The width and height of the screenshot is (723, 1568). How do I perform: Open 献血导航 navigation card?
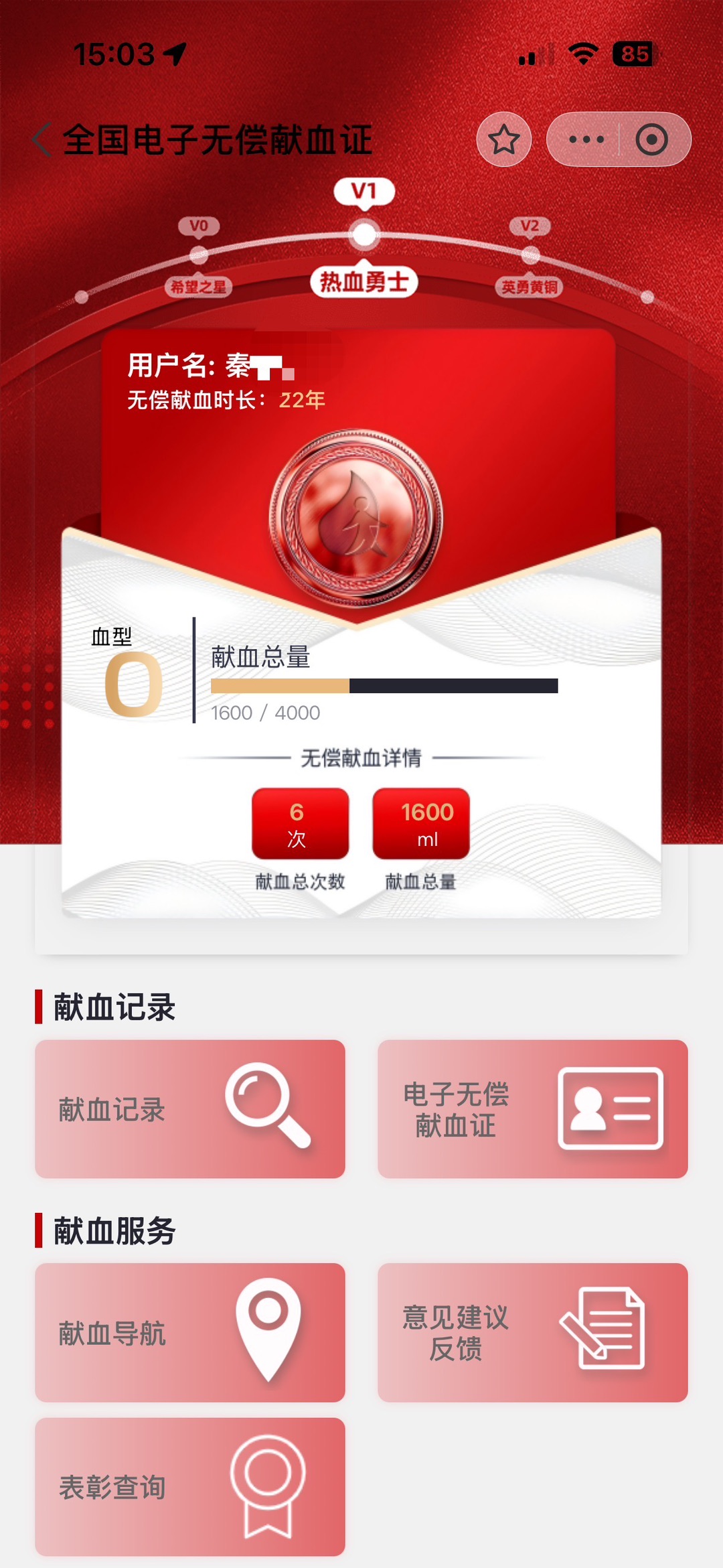(190, 1332)
